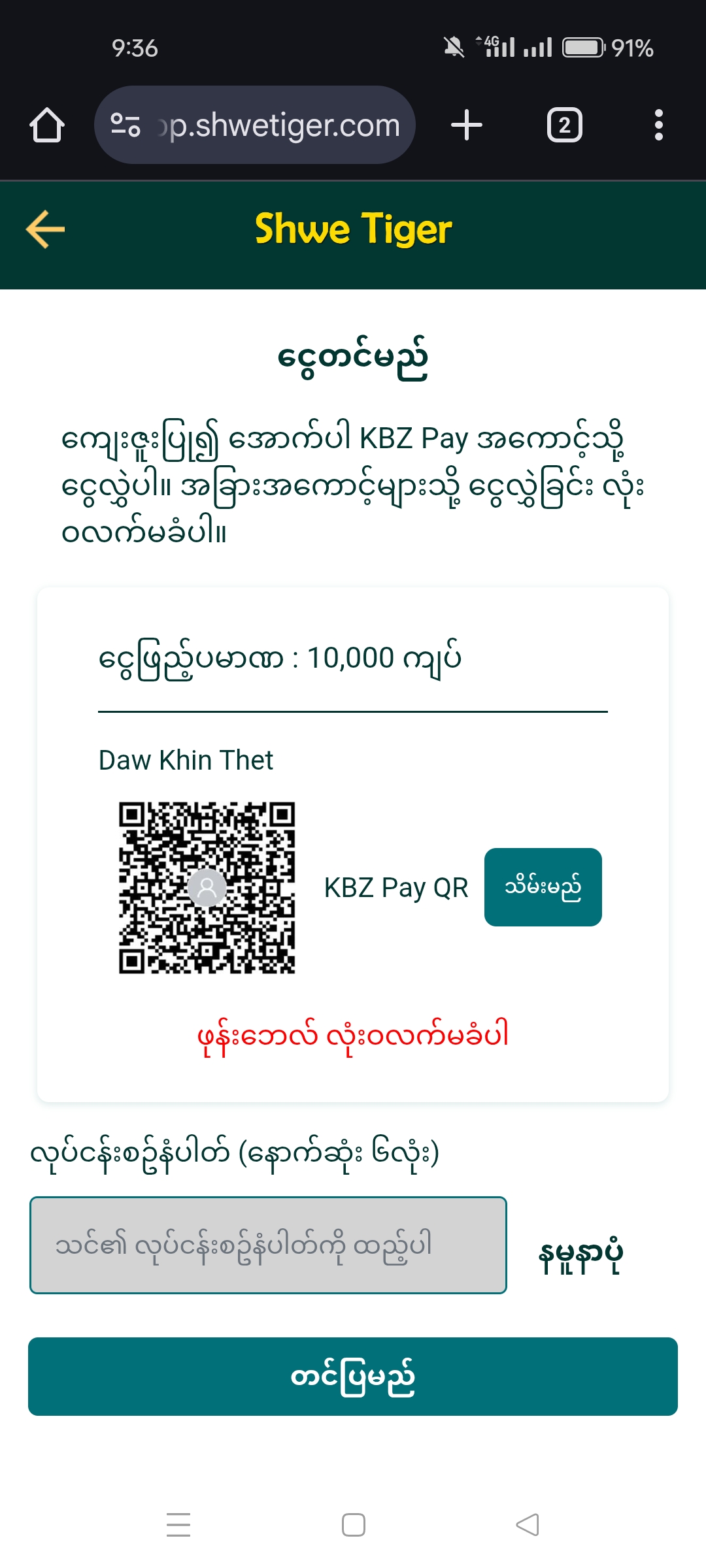Go back using the Shwe Tiger arrow
The height and width of the screenshot is (1568, 706).
(46, 229)
